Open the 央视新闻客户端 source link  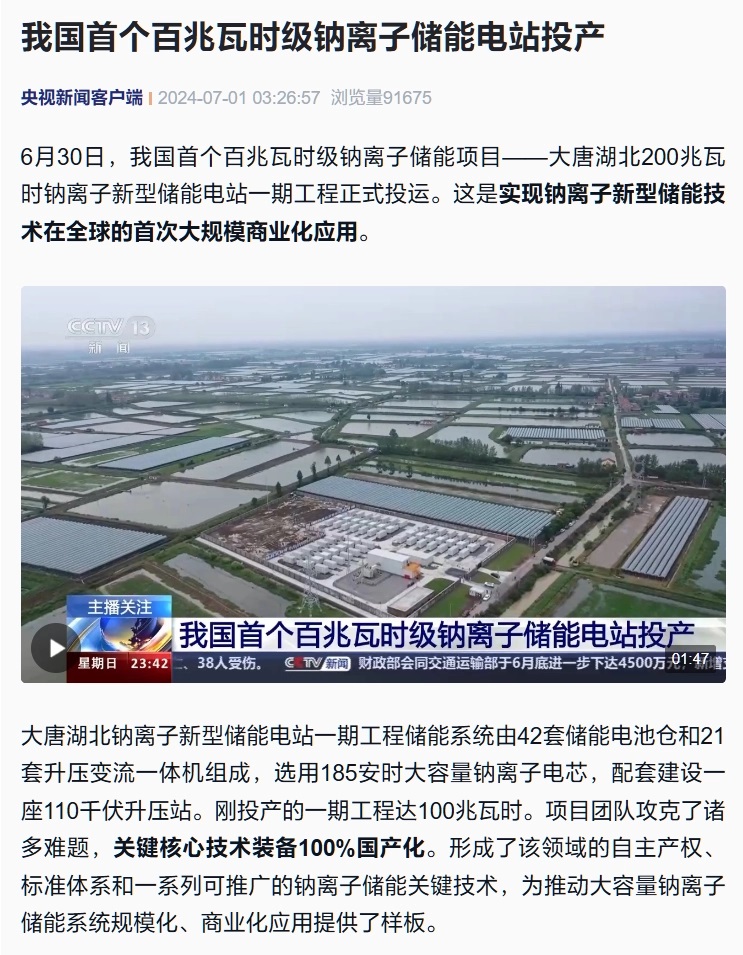pyautogui.click(x=82, y=97)
